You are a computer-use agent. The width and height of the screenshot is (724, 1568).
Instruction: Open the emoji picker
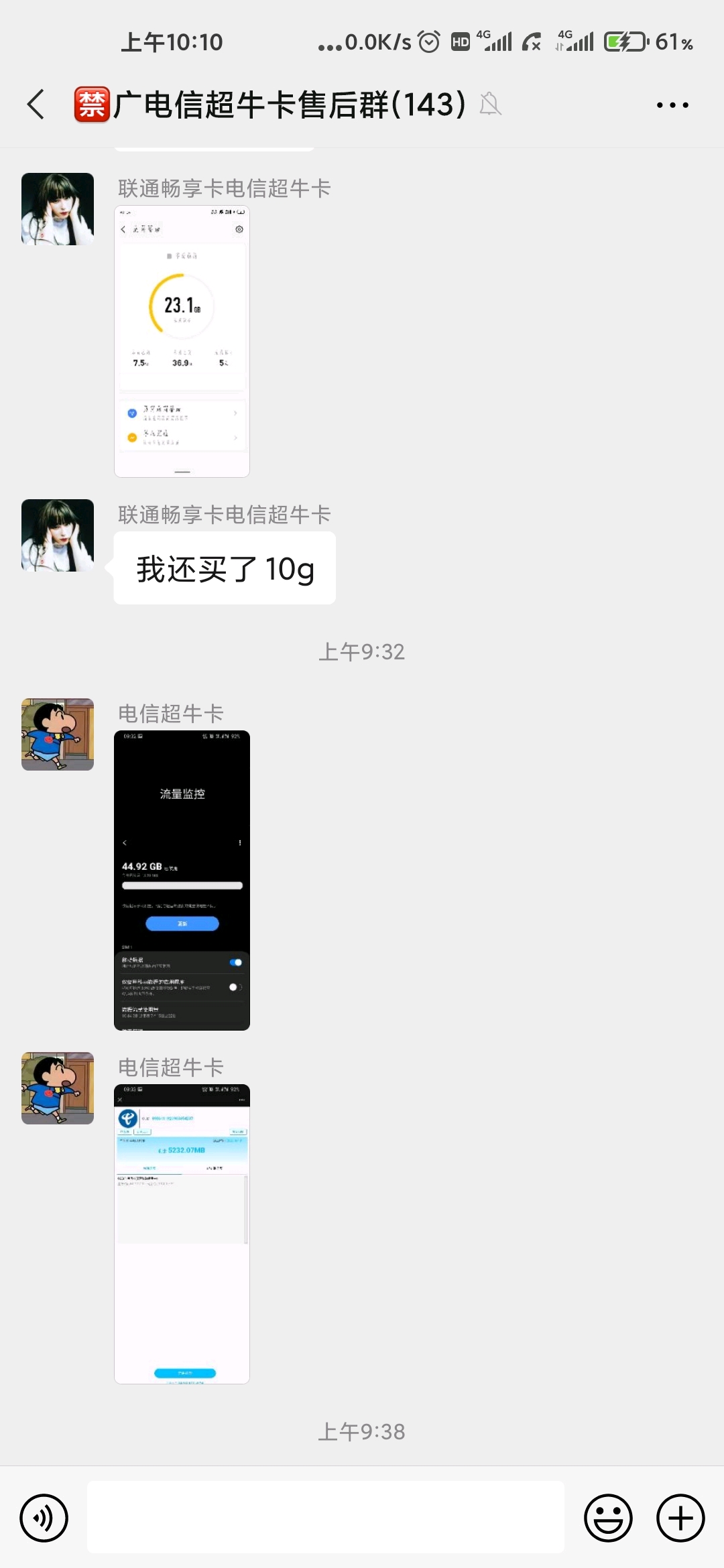tap(608, 1518)
